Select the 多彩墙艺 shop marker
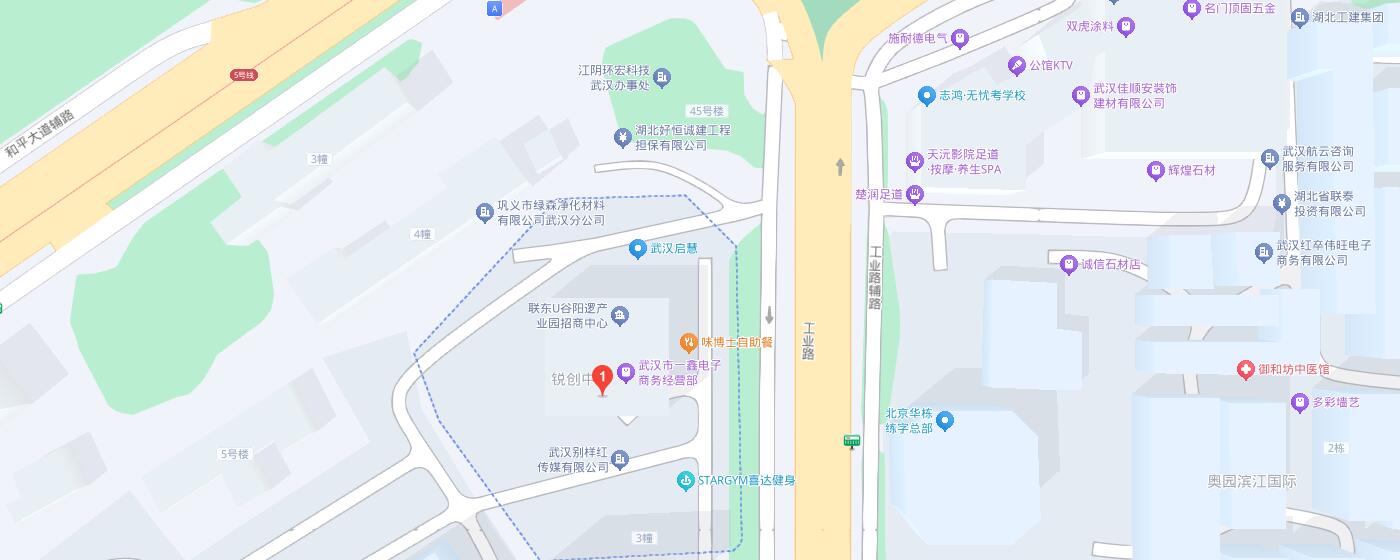 pos(1299,403)
